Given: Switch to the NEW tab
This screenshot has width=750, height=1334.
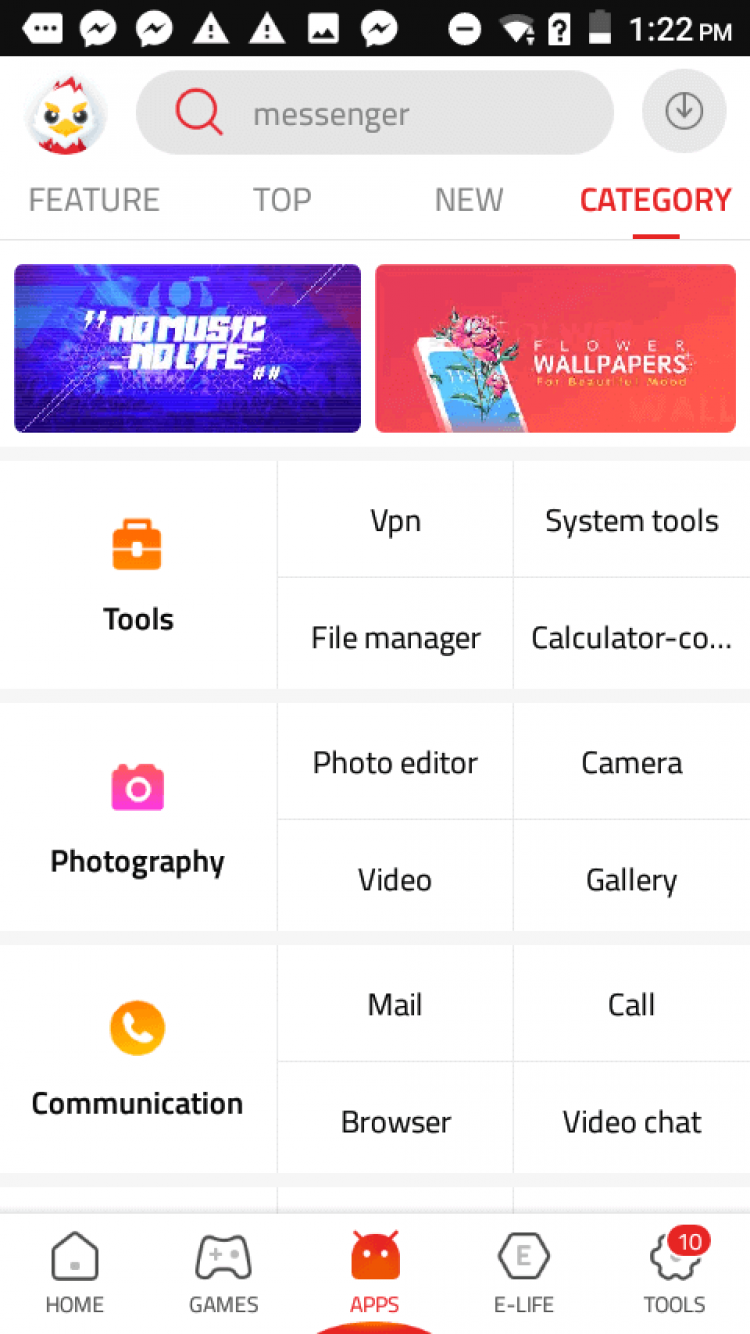Looking at the screenshot, I should click(468, 200).
